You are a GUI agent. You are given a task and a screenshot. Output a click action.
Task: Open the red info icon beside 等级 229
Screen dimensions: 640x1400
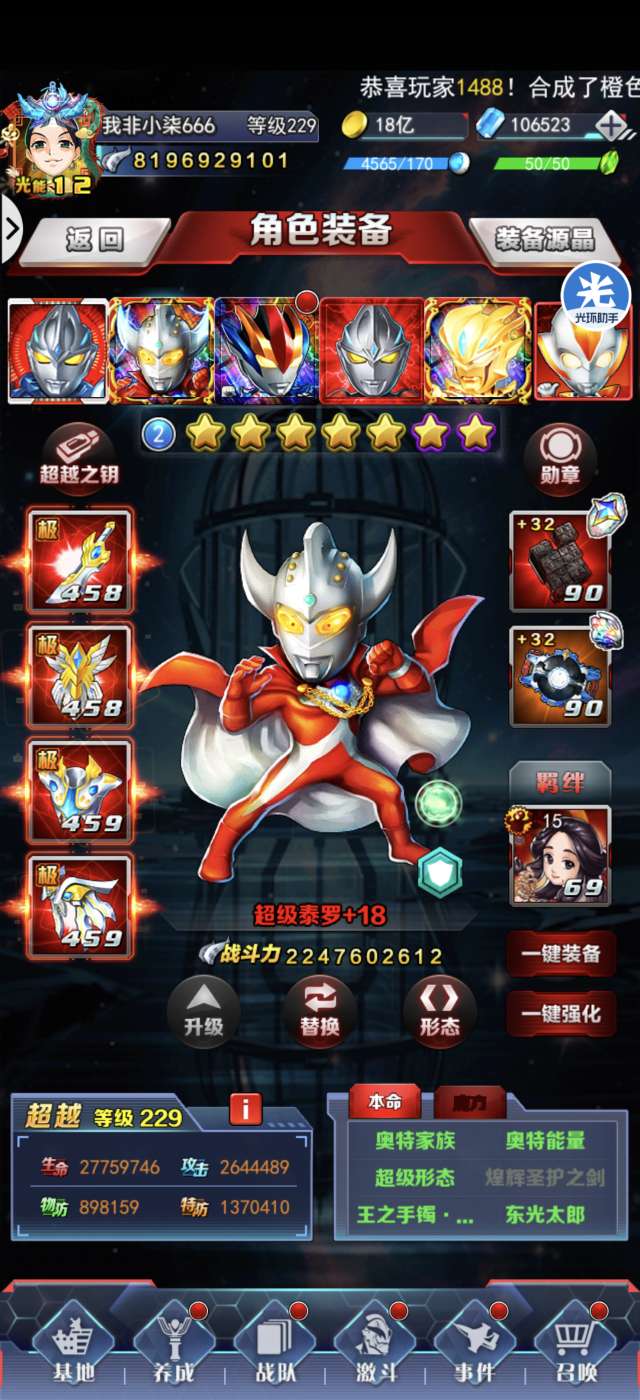tap(245, 1109)
